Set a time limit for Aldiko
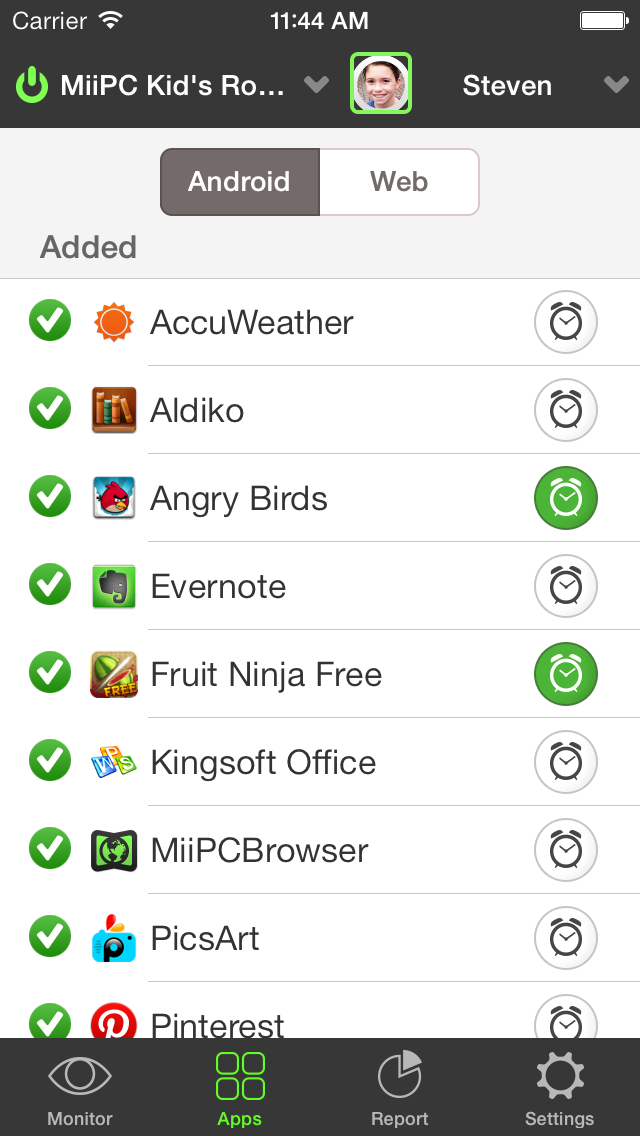This screenshot has width=640, height=1136. [565, 410]
